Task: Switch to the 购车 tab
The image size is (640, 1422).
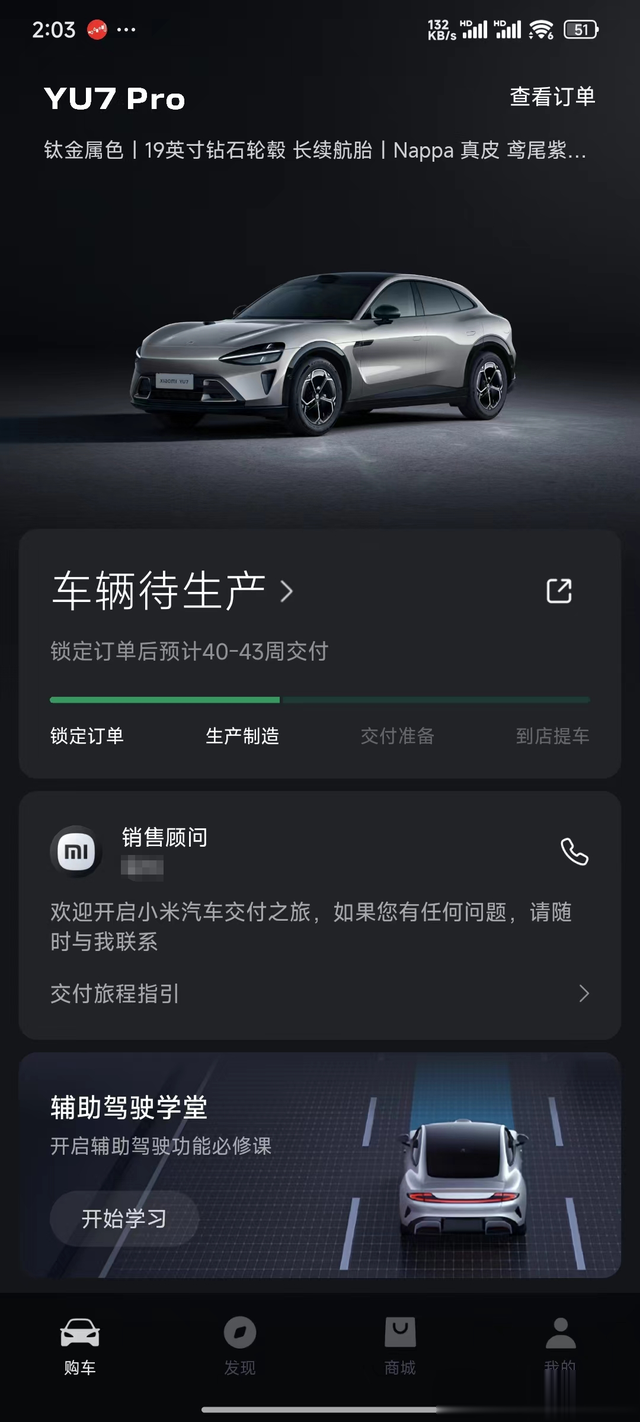Action: (80, 1345)
